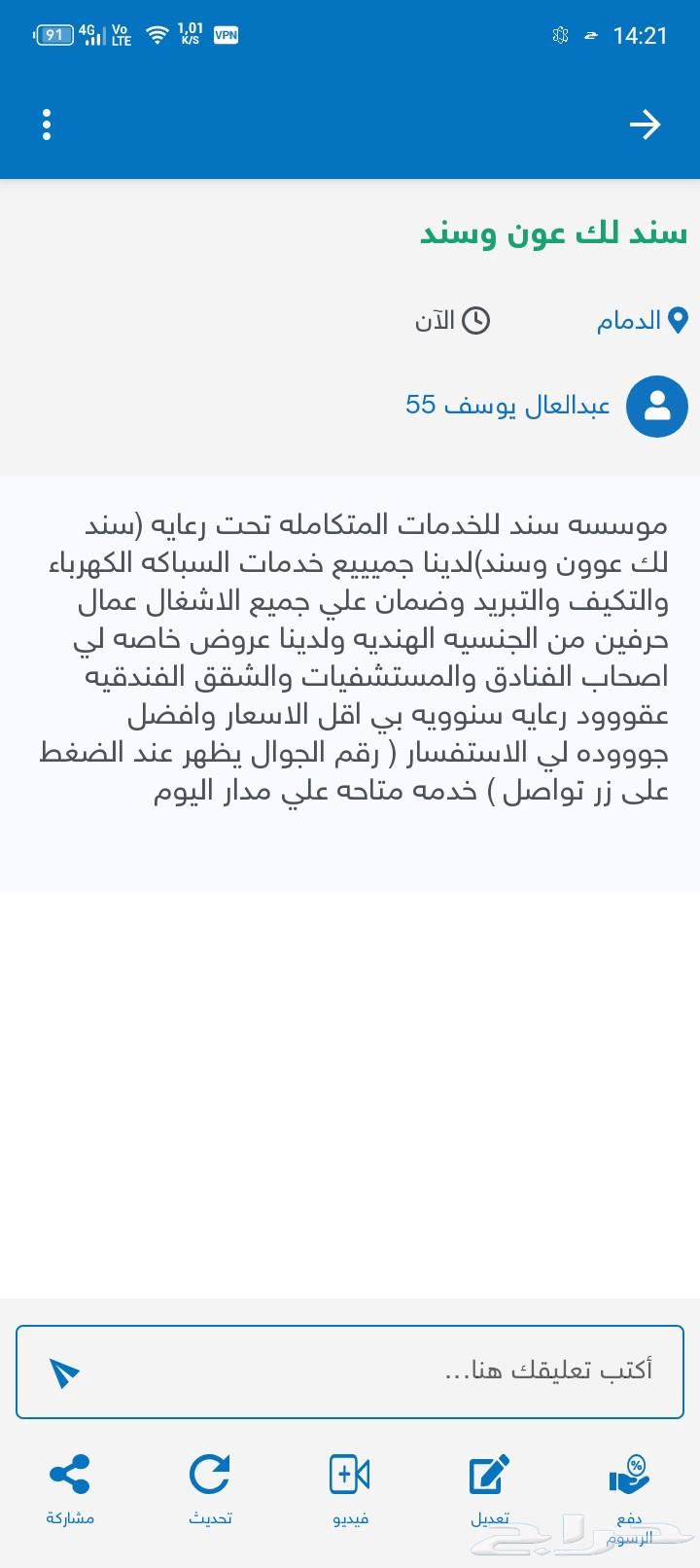This screenshot has height=1568, width=700.
Task: Open دفع الرسوم fee payment
Action: pos(630,1488)
